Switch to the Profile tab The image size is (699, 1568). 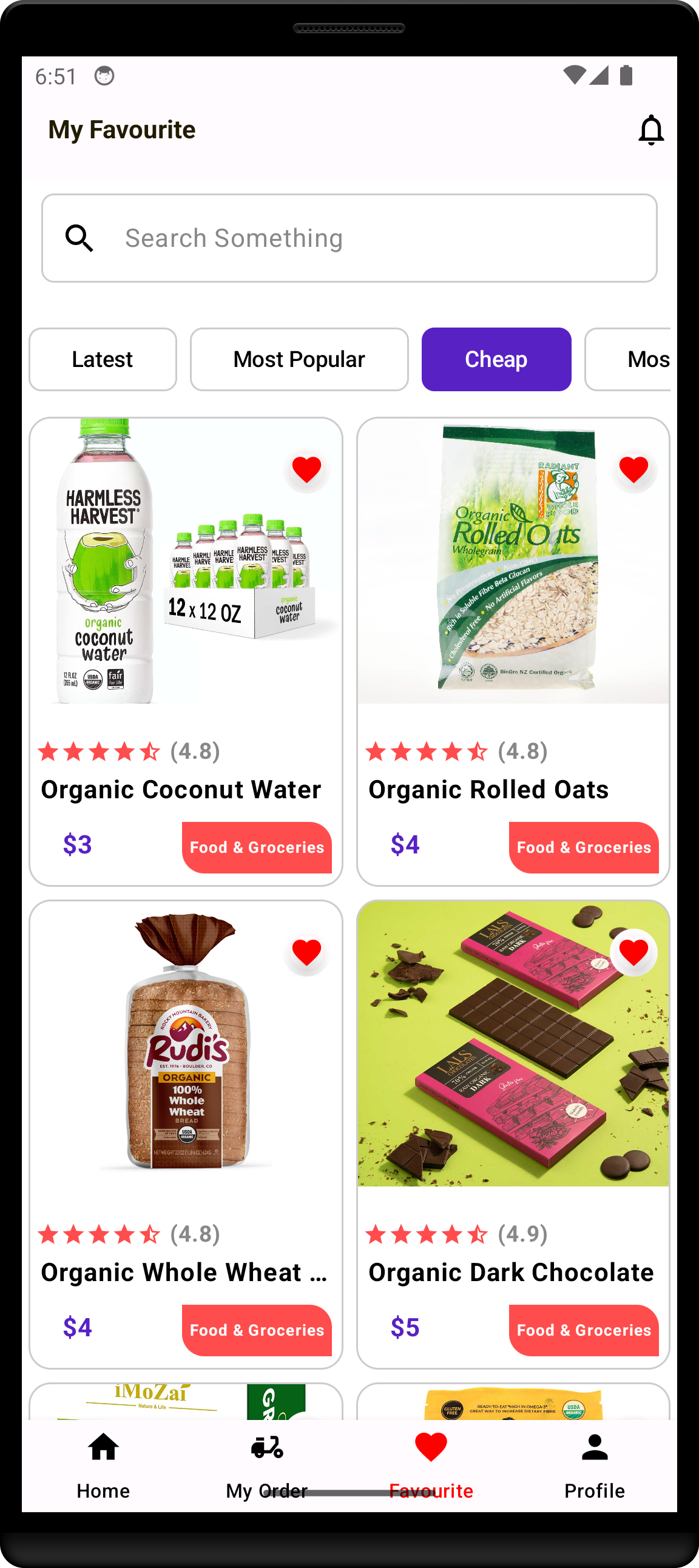point(594,1464)
